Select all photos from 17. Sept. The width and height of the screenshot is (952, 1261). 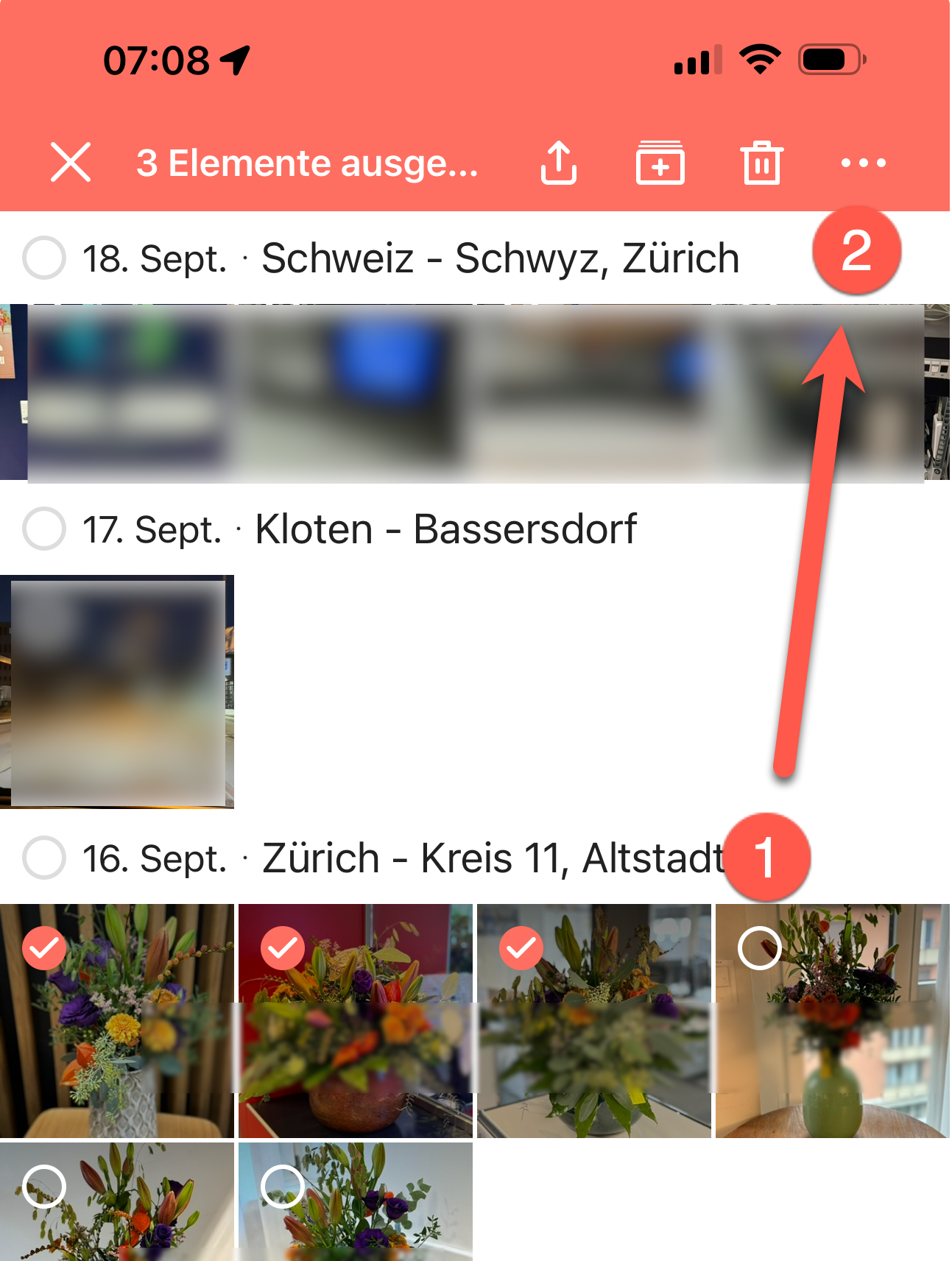pyautogui.click(x=44, y=529)
